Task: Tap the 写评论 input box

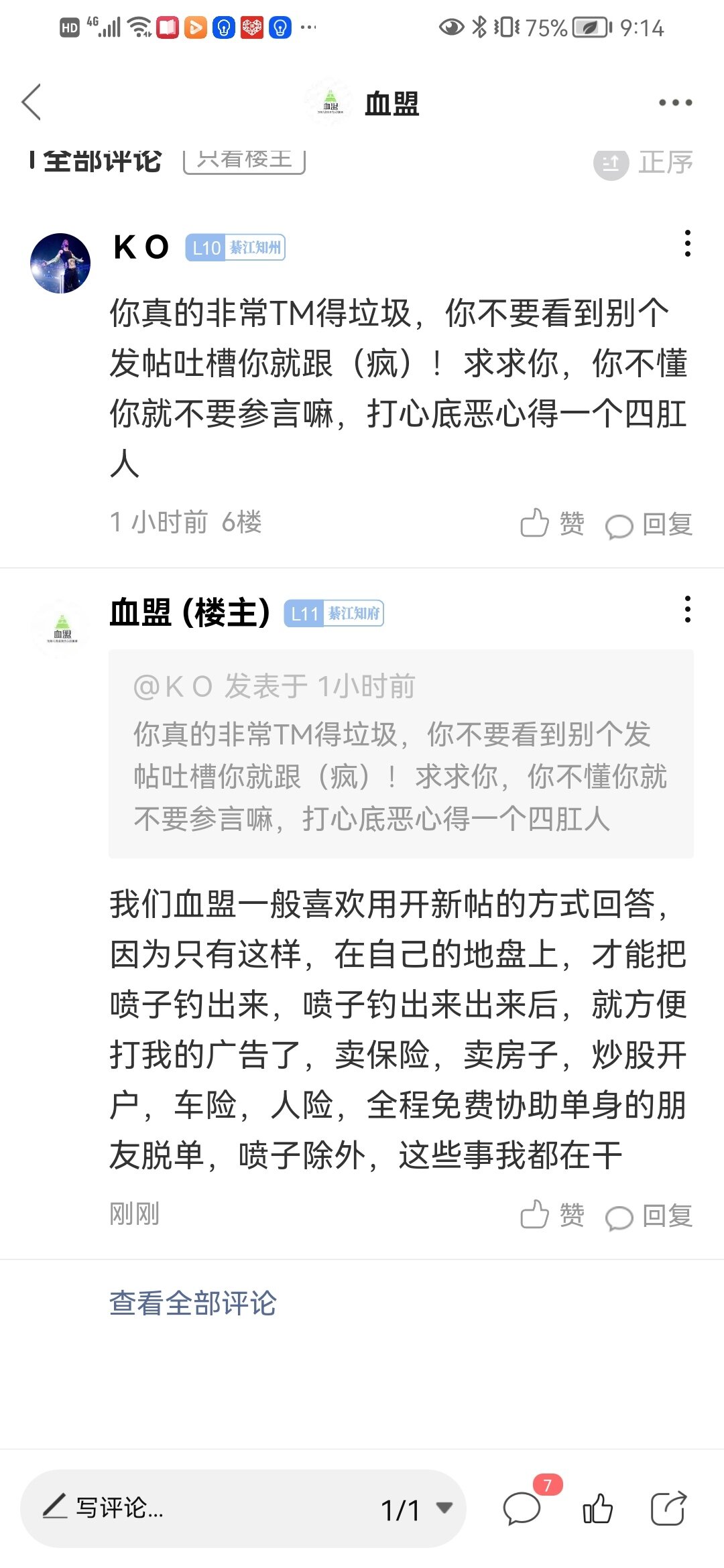Action: [201, 1508]
